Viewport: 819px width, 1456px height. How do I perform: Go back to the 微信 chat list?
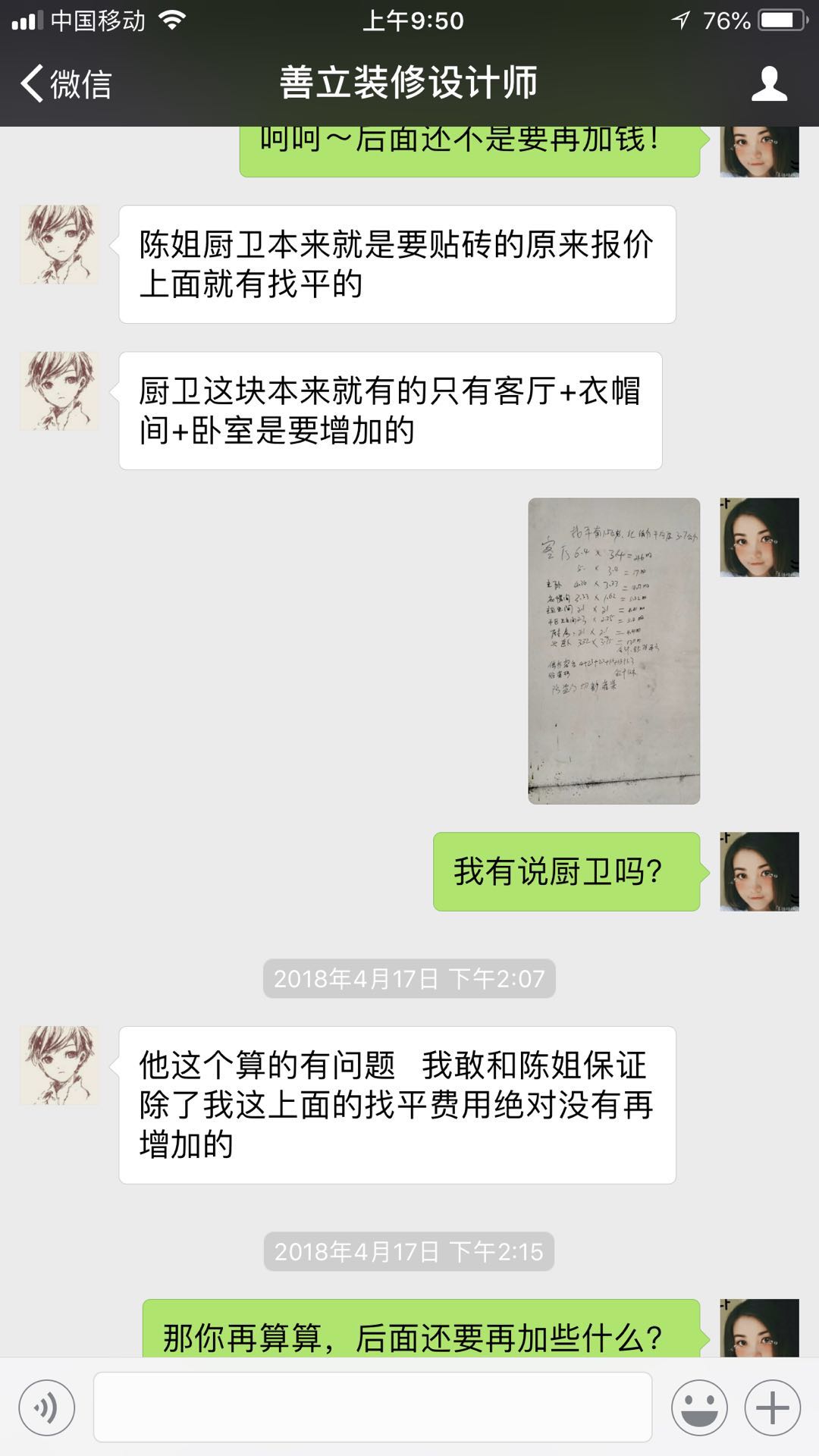(67, 83)
